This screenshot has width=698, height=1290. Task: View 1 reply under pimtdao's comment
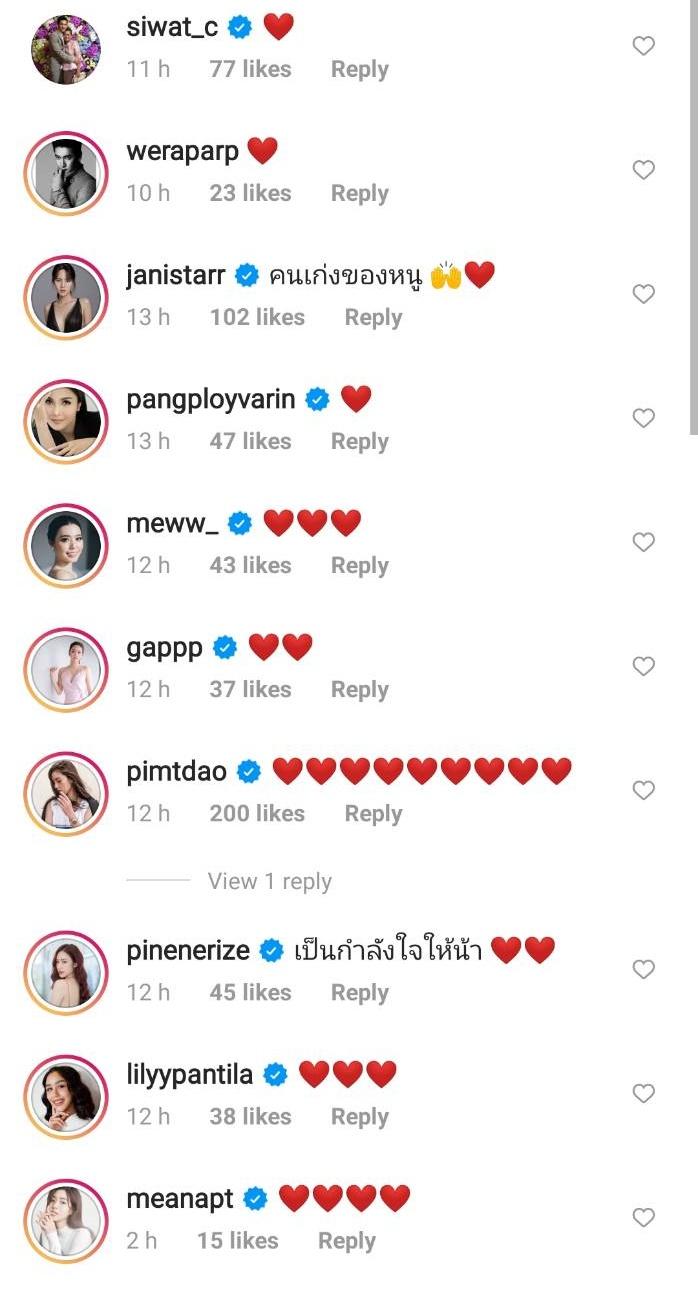269,881
